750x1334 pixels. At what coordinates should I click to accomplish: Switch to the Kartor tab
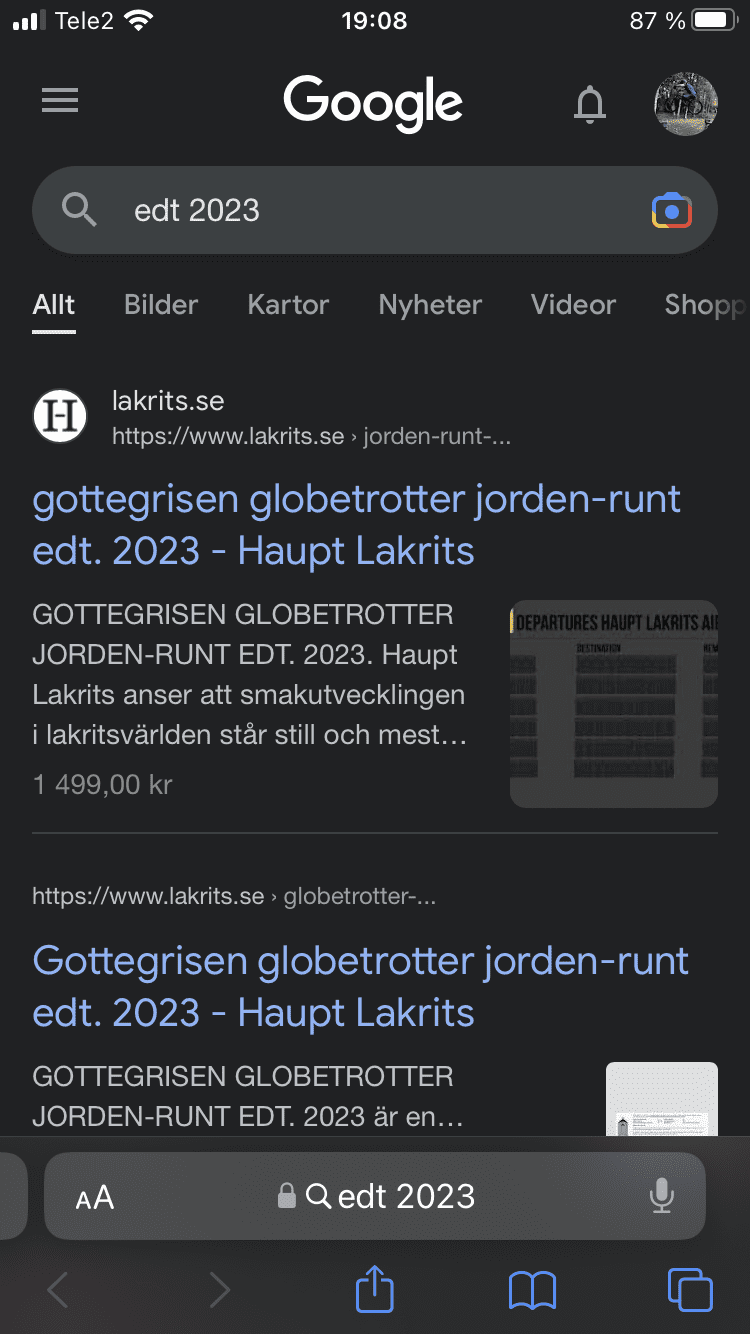click(x=288, y=305)
